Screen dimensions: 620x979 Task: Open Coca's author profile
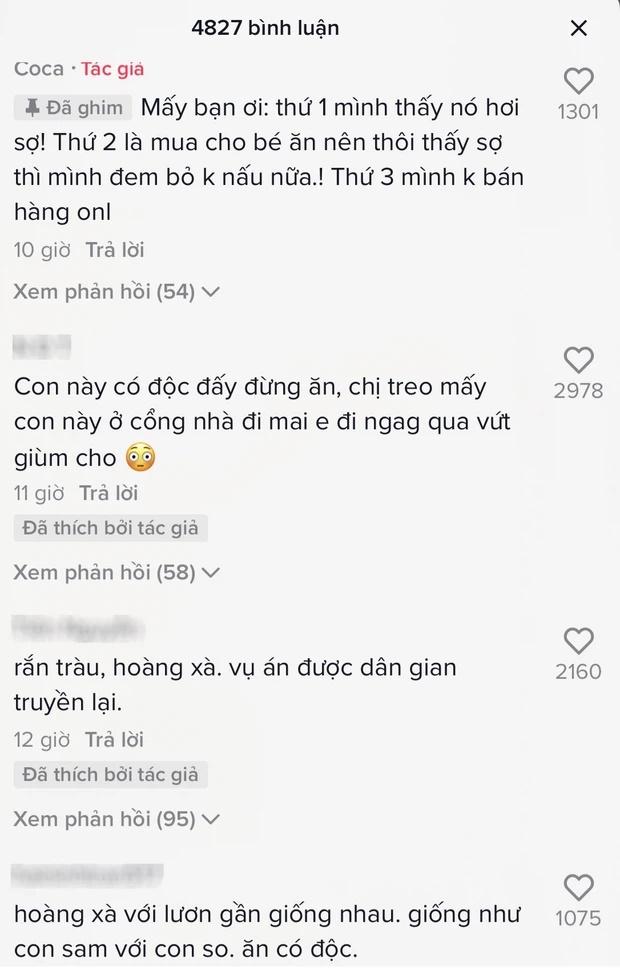pos(39,69)
